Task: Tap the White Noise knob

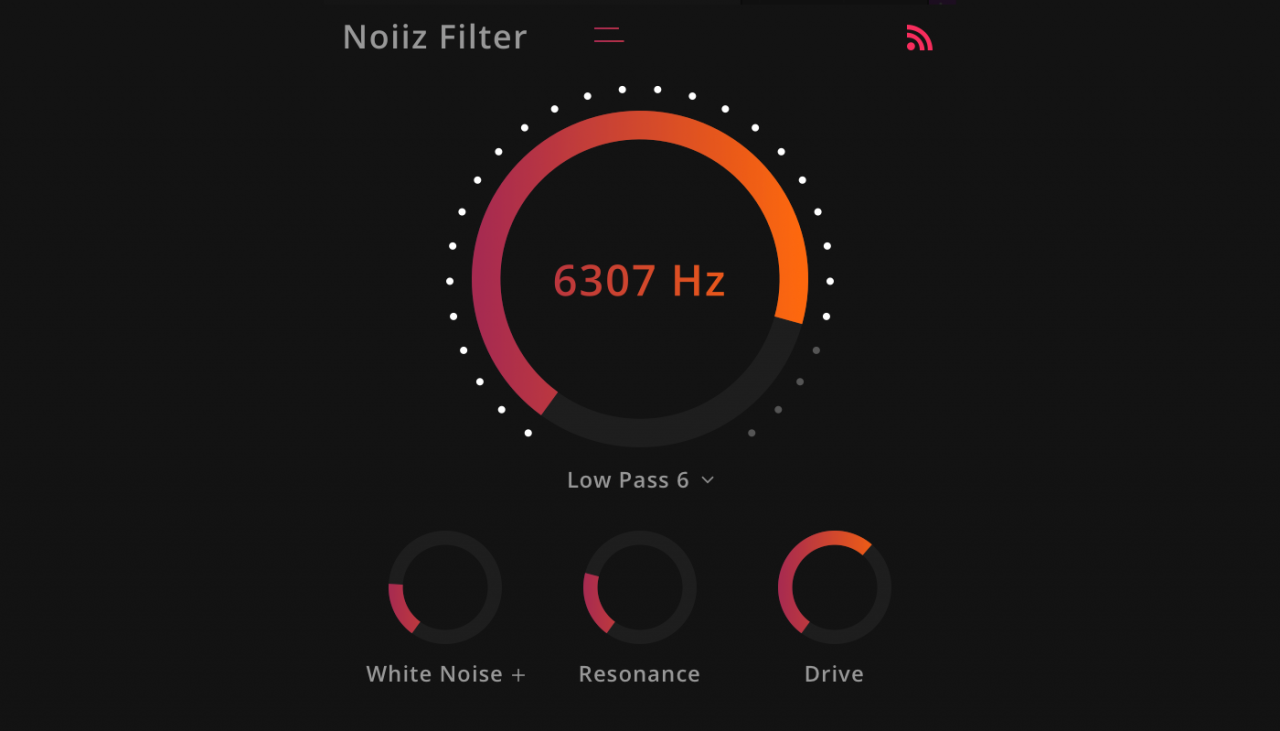Action: tap(445, 587)
